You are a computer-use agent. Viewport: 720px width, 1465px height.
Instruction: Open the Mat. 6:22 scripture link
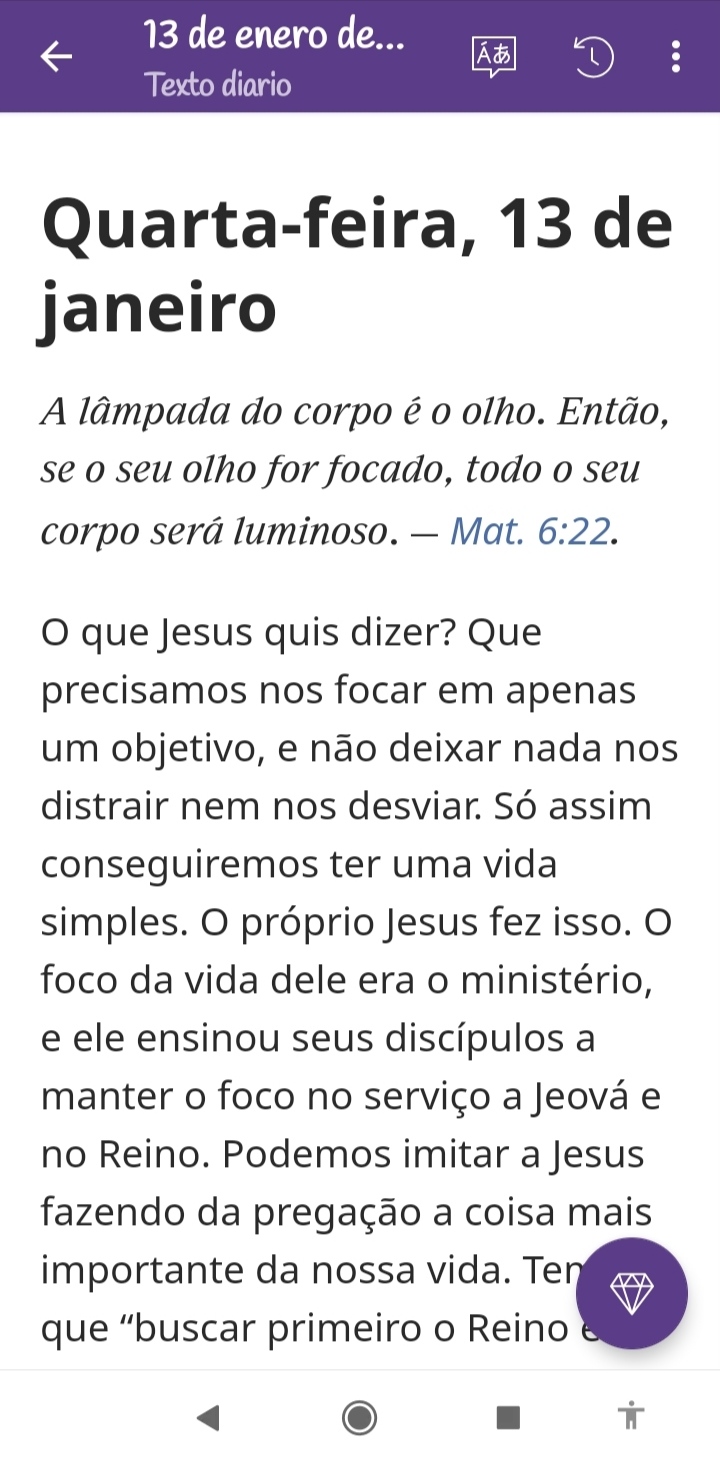[x=530, y=531]
